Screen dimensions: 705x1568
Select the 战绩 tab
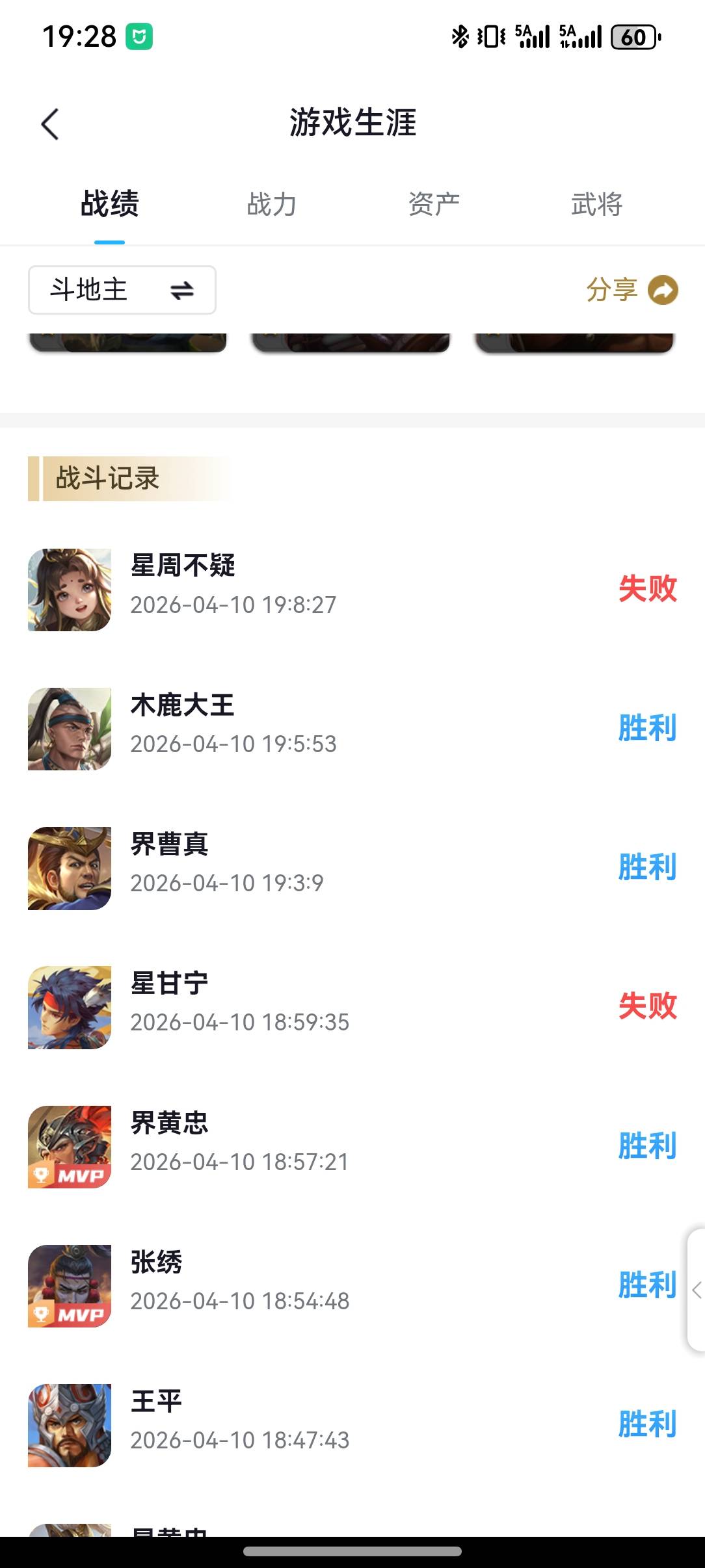(x=109, y=204)
